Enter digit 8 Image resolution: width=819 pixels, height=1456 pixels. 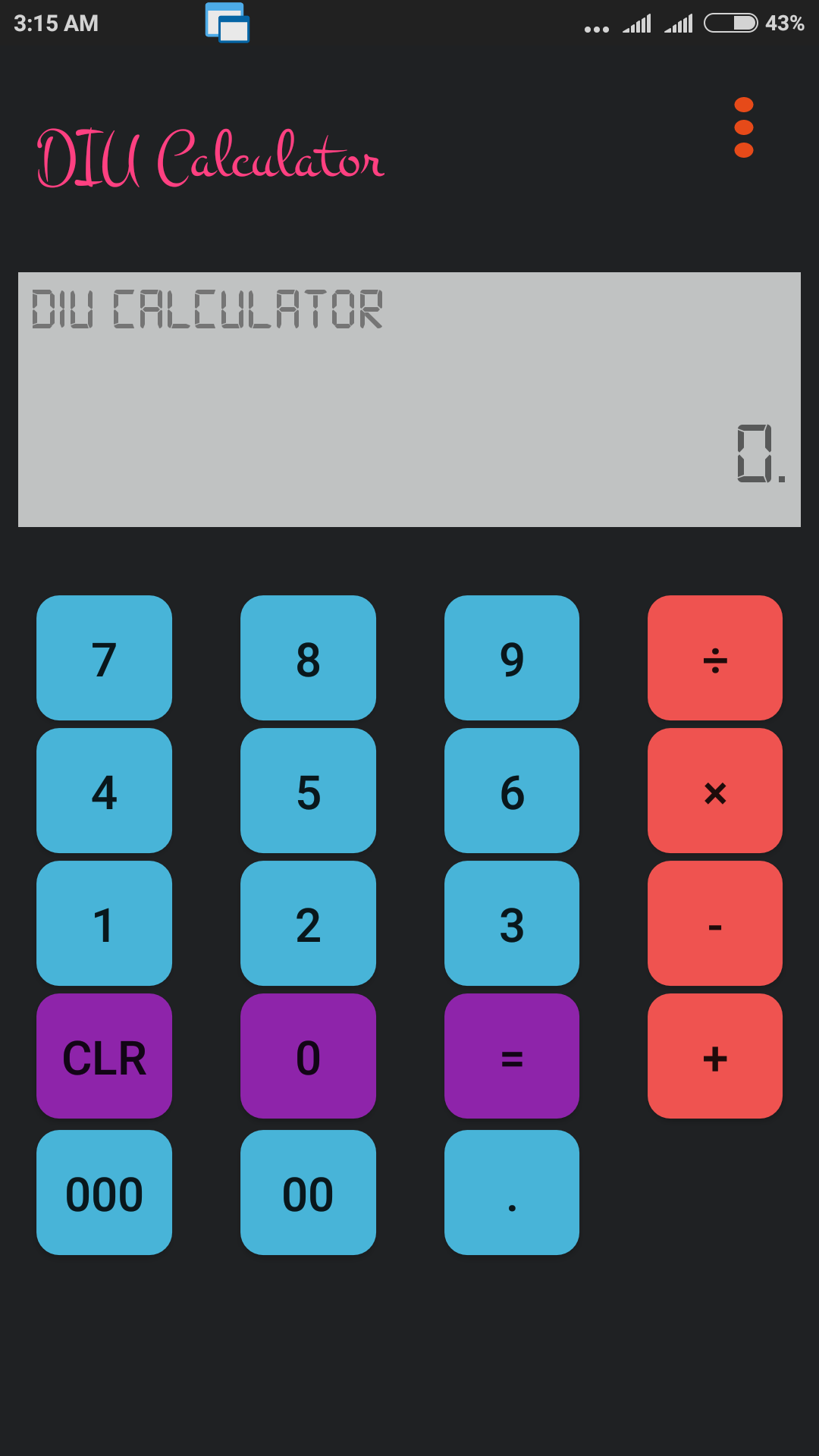[308, 657]
